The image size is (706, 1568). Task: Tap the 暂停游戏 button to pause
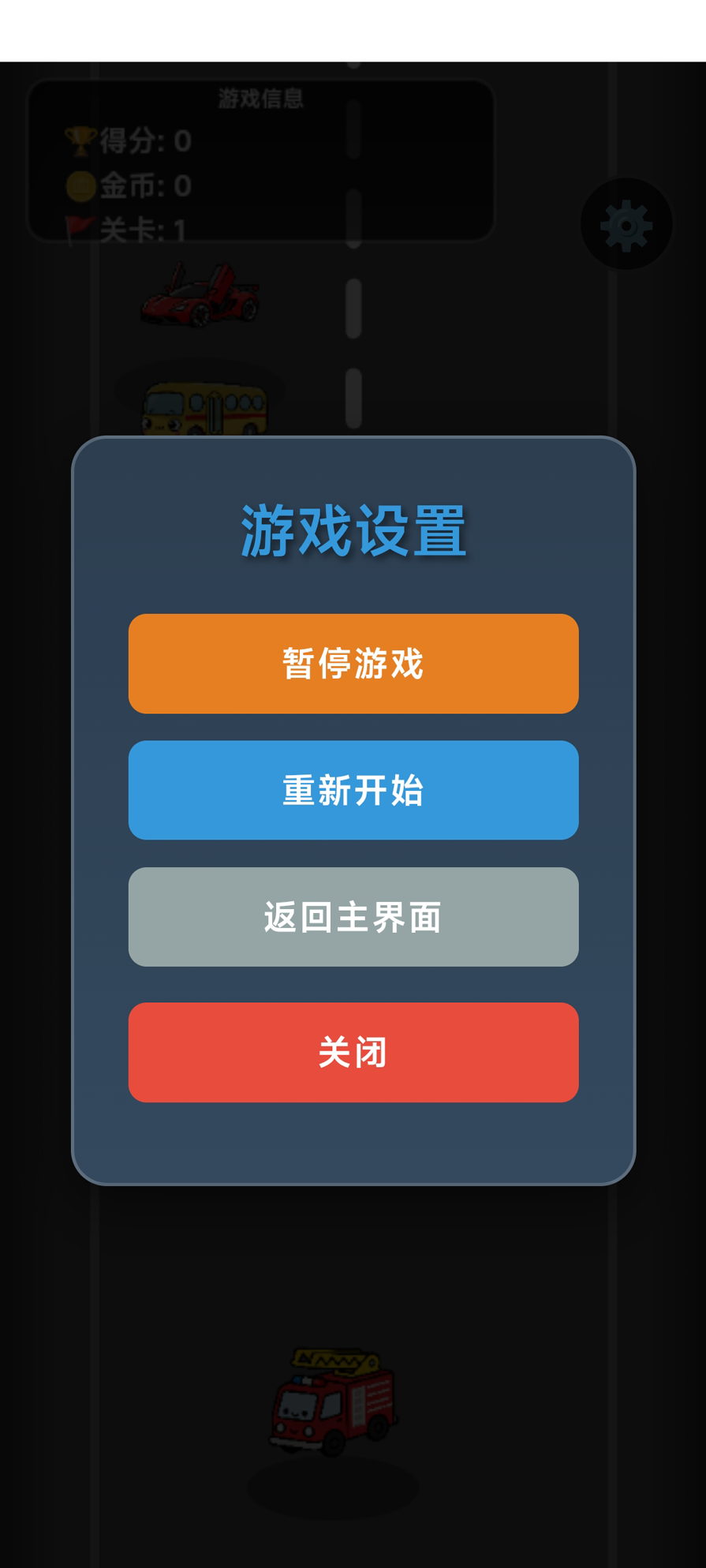(x=353, y=664)
